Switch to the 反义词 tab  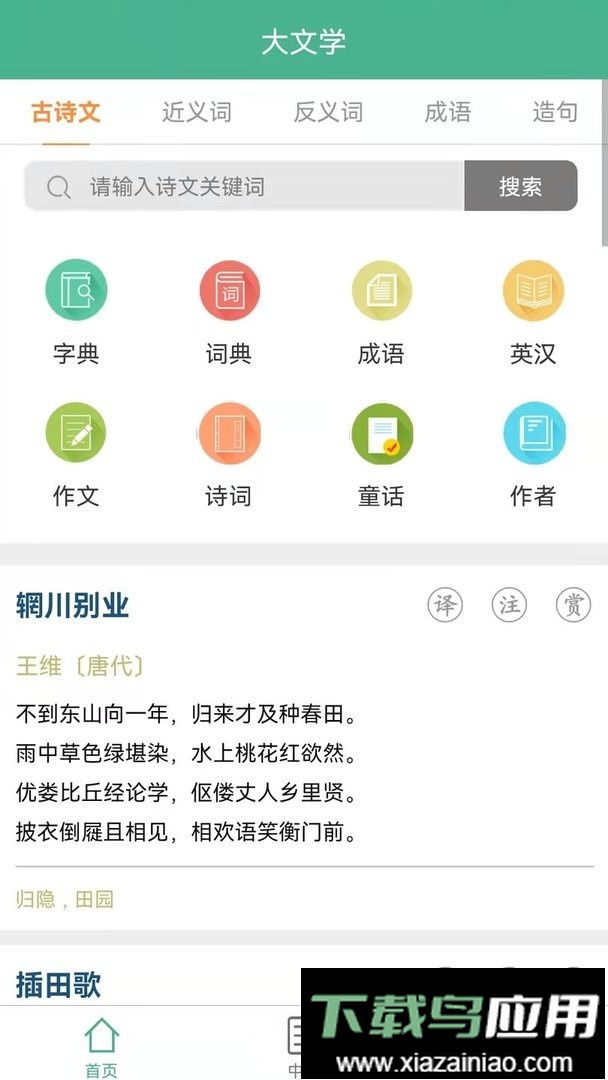click(x=328, y=112)
